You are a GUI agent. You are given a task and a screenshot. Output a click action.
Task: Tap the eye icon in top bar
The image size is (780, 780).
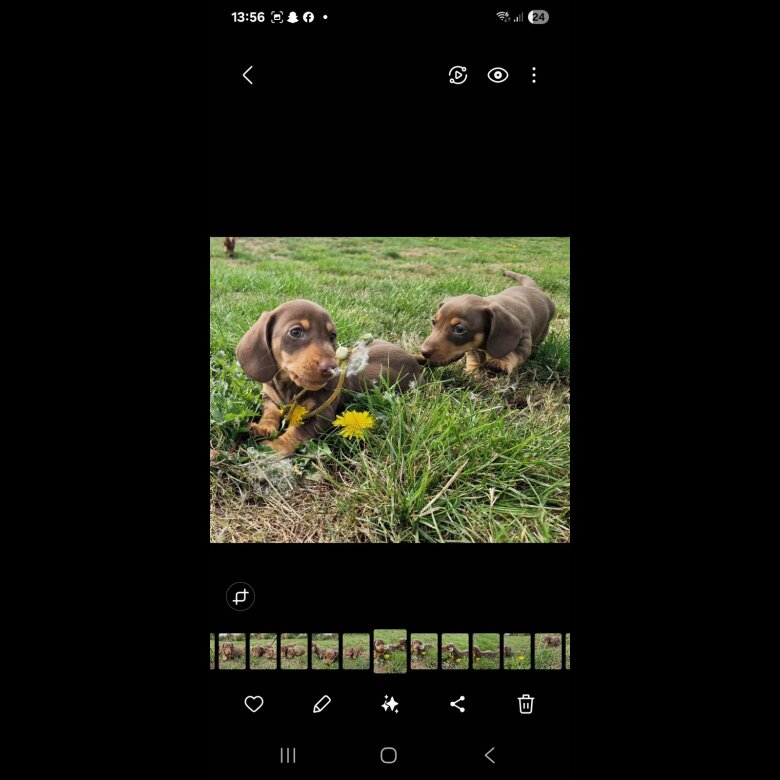[x=498, y=75]
